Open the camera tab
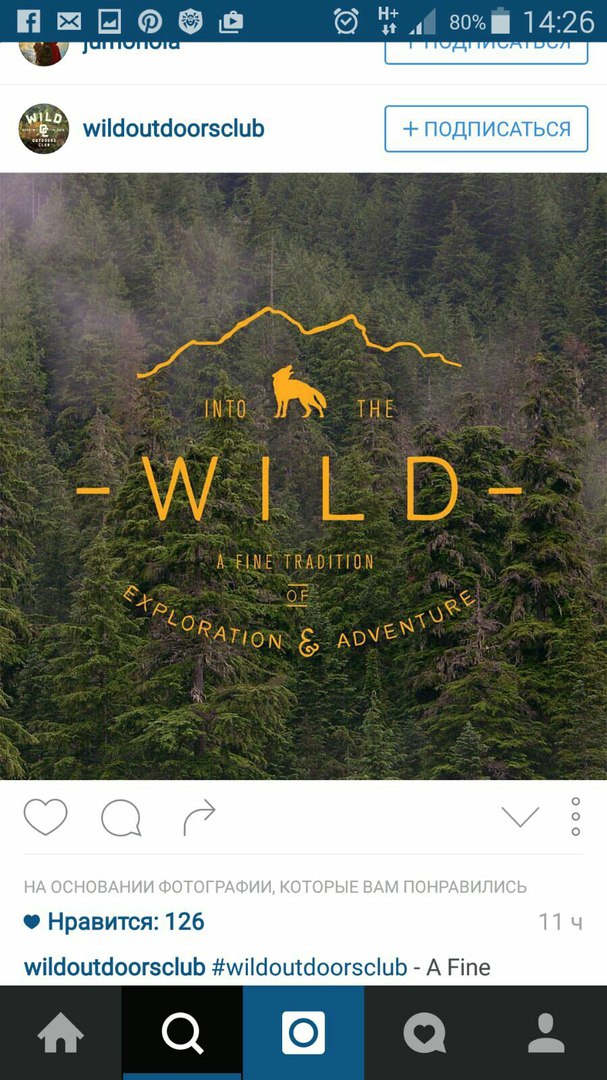 (x=303, y=1032)
